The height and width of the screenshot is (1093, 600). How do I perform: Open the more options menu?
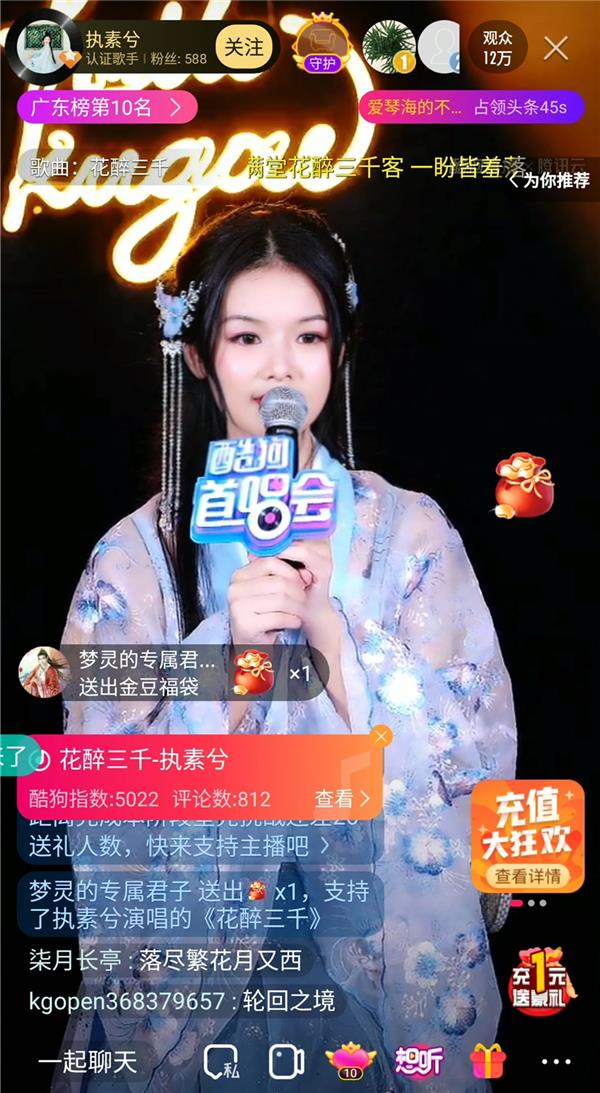555,1061
